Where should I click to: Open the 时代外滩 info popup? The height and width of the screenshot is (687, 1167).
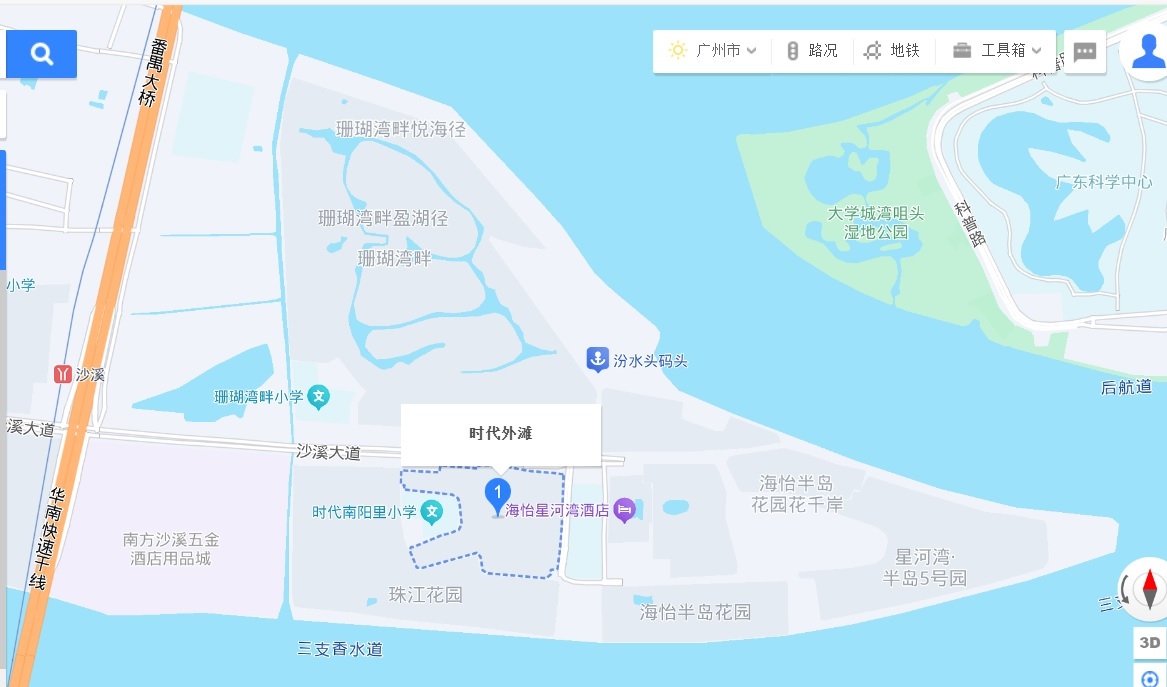pyautogui.click(x=500, y=434)
